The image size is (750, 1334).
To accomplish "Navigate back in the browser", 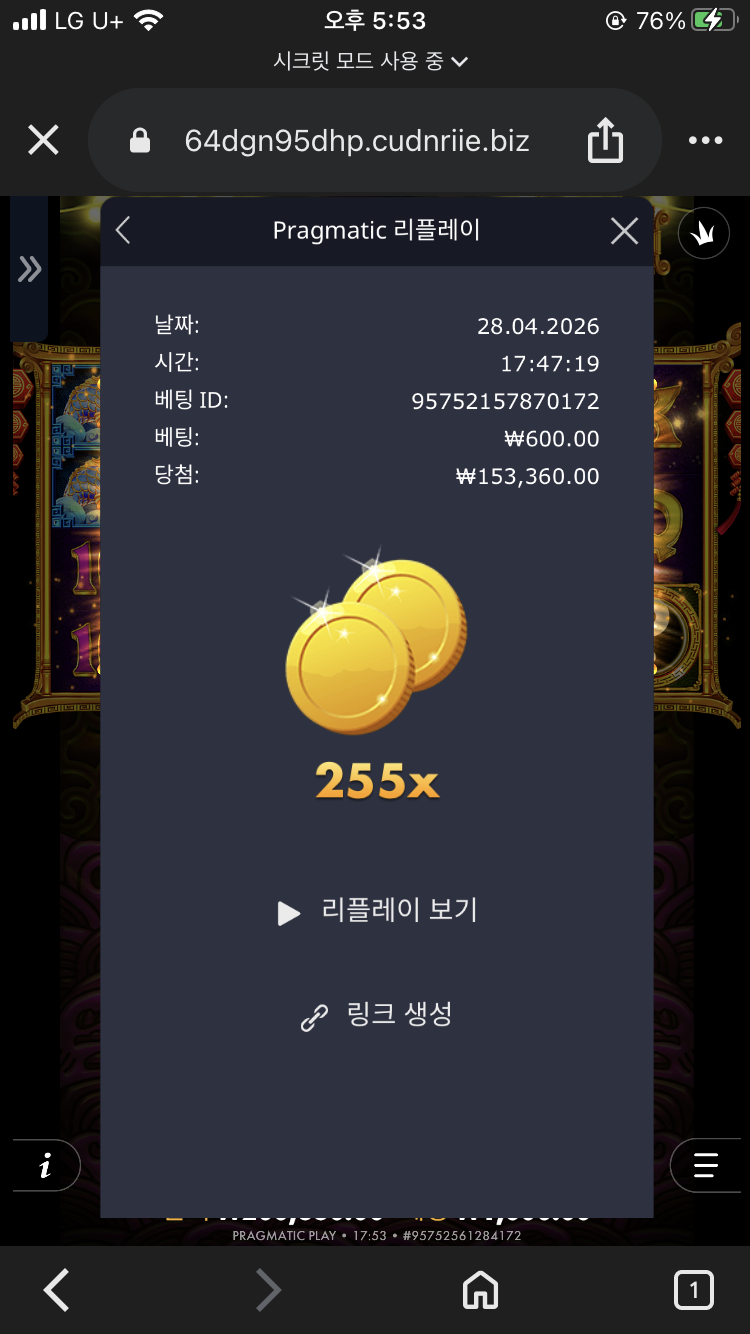I will tap(57, 1290).
